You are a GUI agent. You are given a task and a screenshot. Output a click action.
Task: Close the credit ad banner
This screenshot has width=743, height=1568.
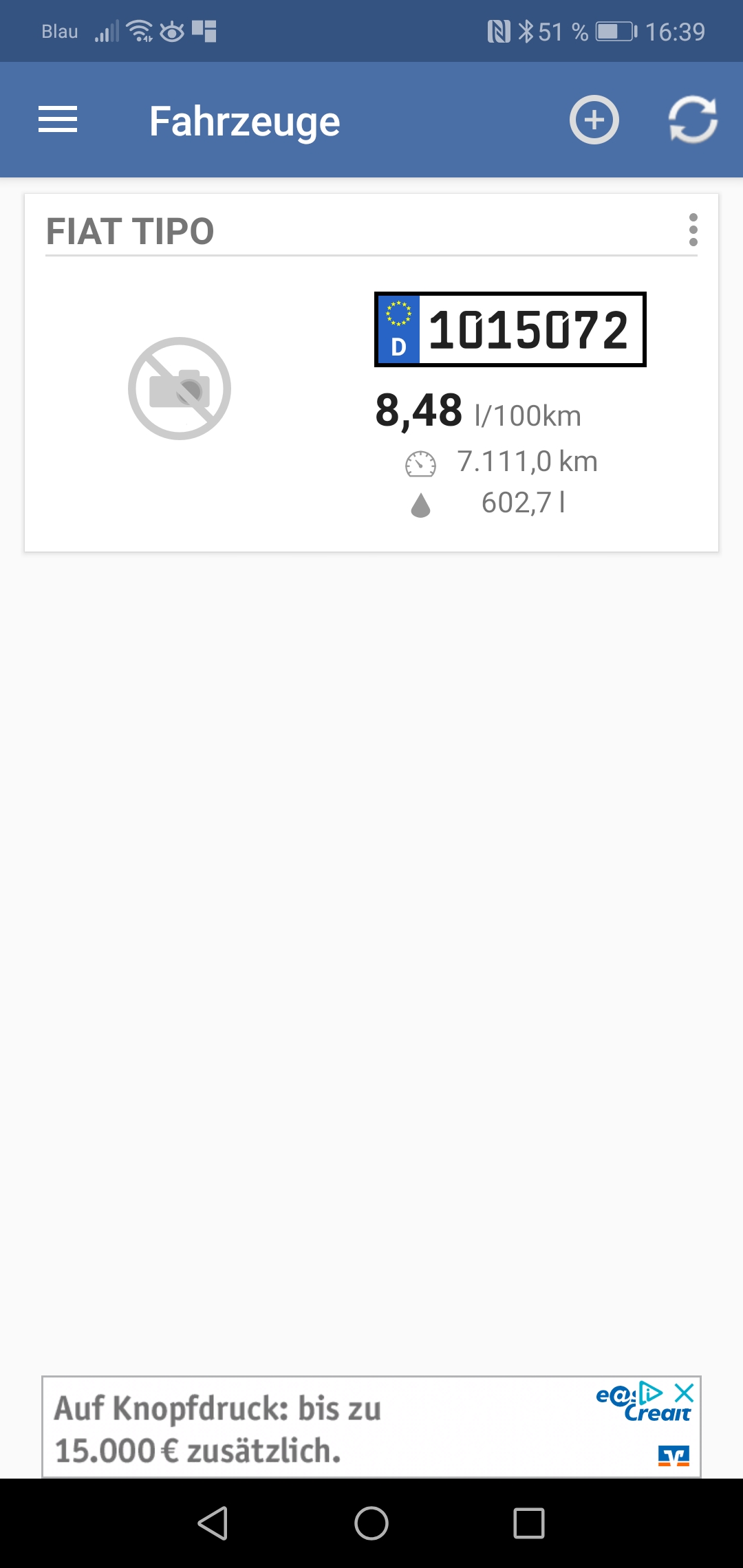coord(685,1393)
